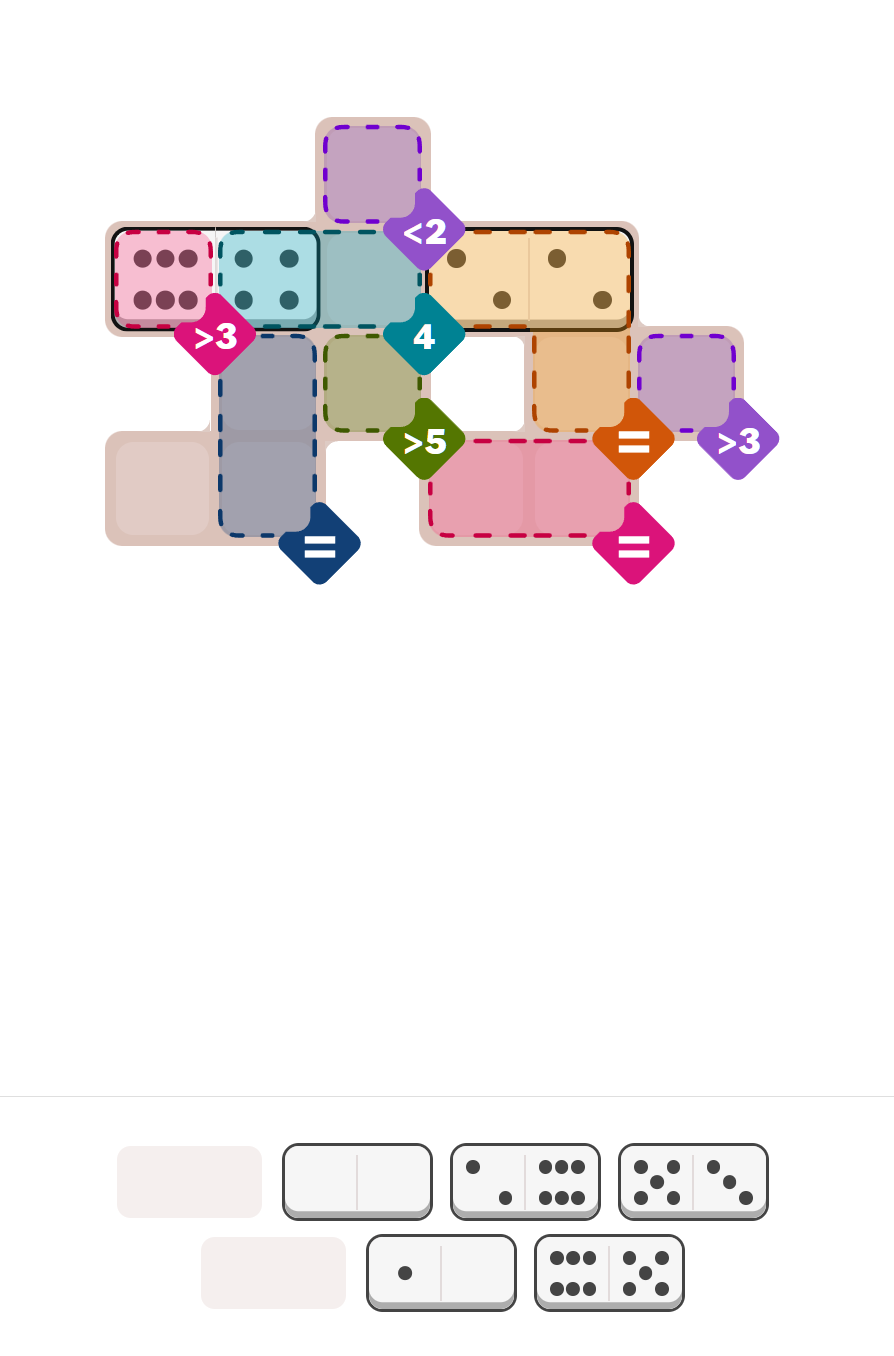Screen dimensions: 894x1356
Task: Select the six-five domino in the tray
Action: pos(609,1272)
